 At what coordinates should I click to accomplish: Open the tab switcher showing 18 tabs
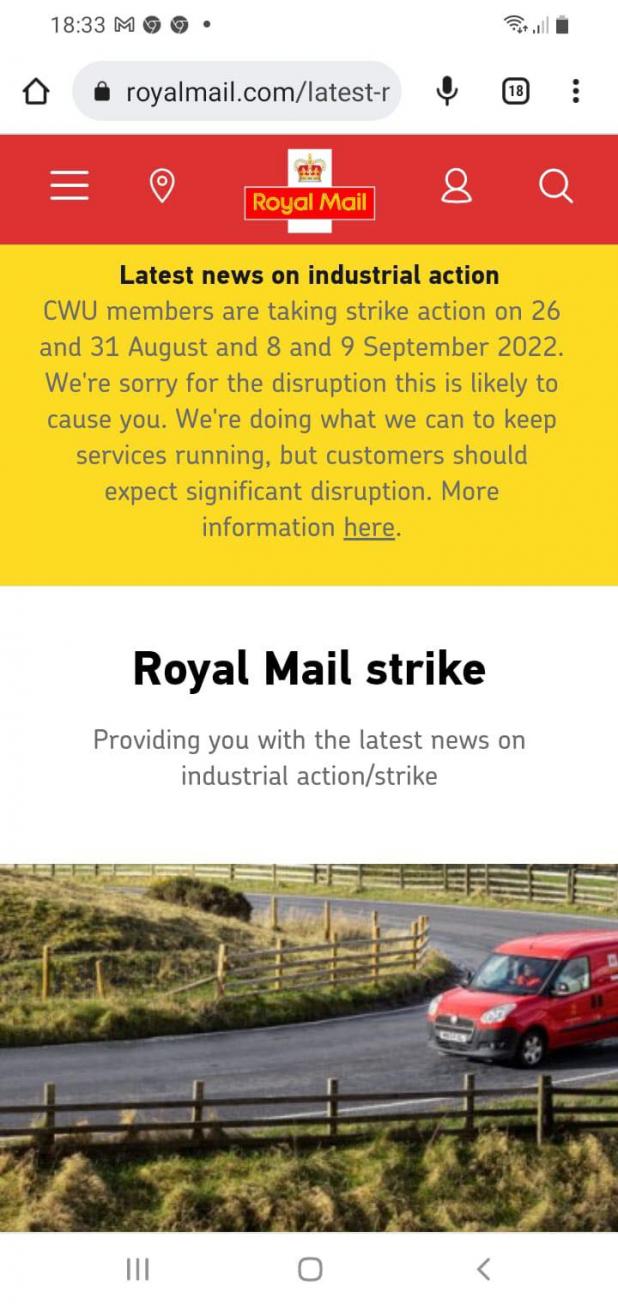tap(514, 92)
